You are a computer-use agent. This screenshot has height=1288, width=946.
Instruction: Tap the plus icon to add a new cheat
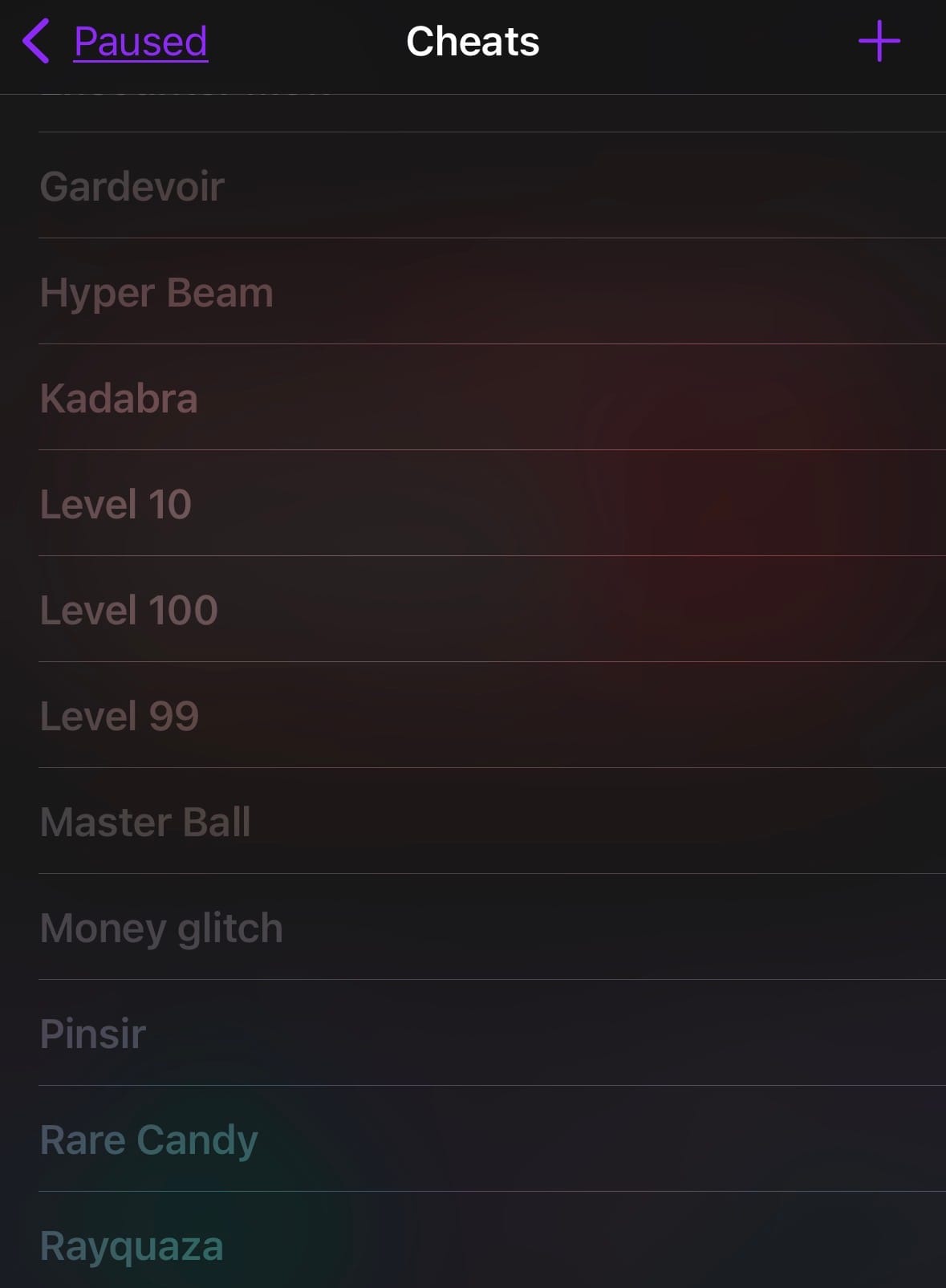click(879, 42)
